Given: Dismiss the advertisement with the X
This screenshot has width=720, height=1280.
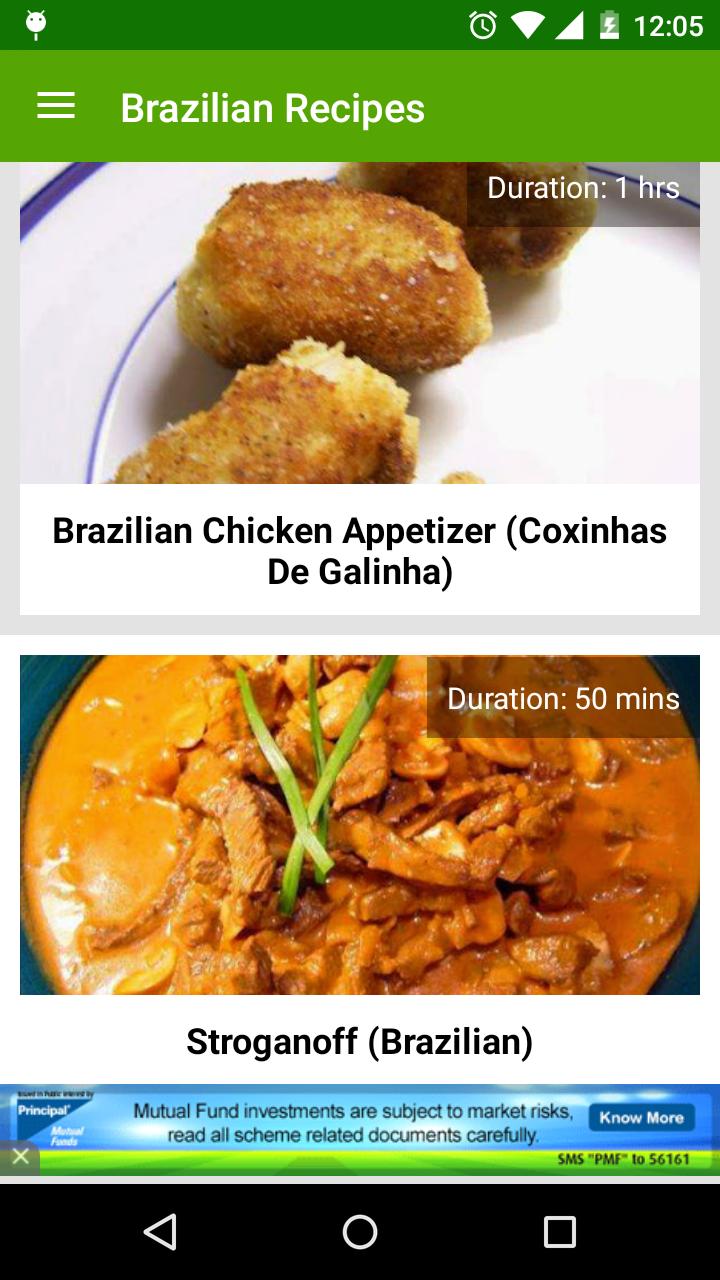Looking at the screenshot, I should coord(20,1156).
